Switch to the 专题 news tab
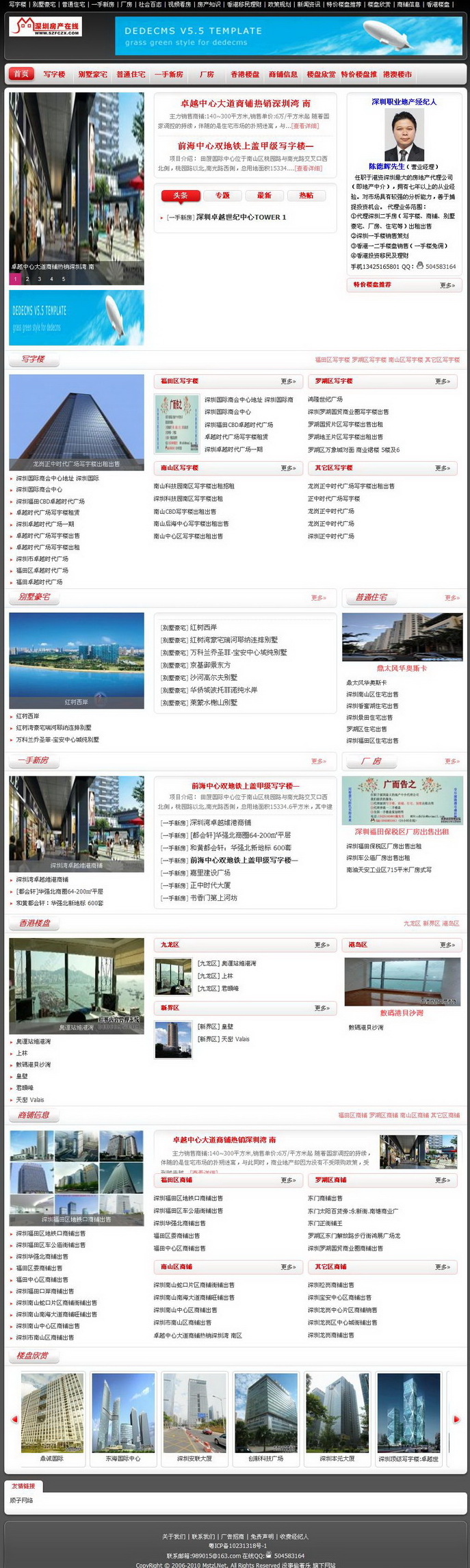The height and width of the screenshot is (1568, 470). (x=222, y=196)
